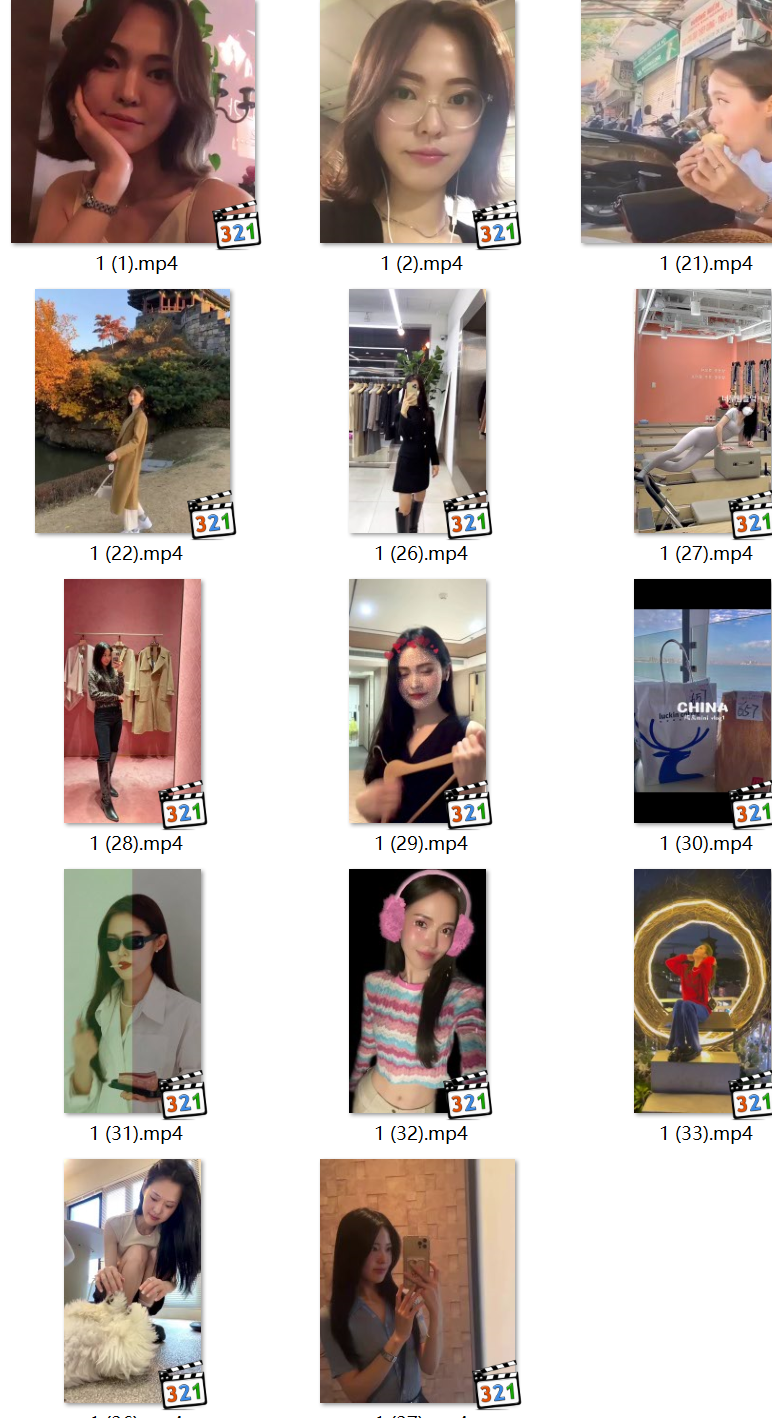This screenshot has height=1418, width=772.
Task: Open file 1 (31).mp4
Action: [x=133, y=991]
